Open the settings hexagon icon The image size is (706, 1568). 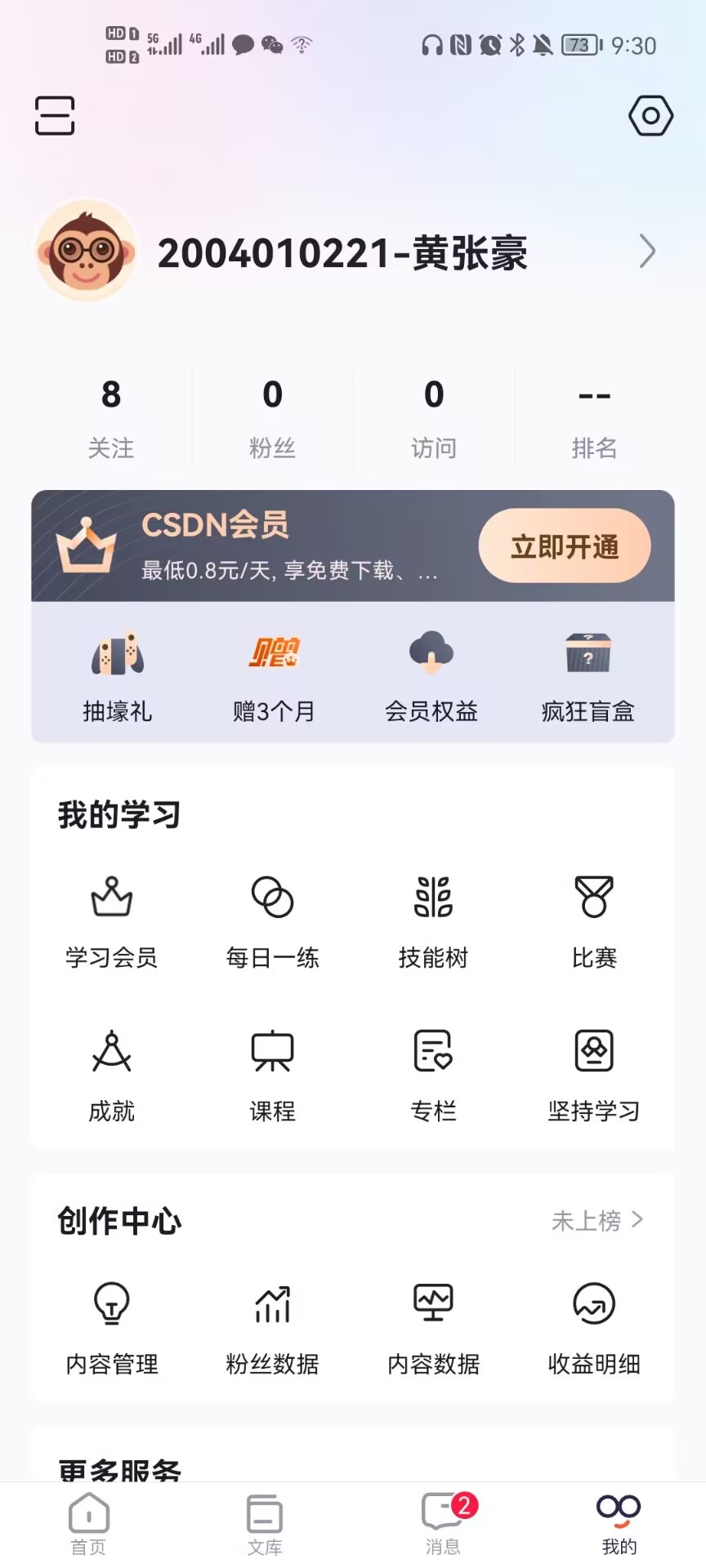(x=650, y=116)
